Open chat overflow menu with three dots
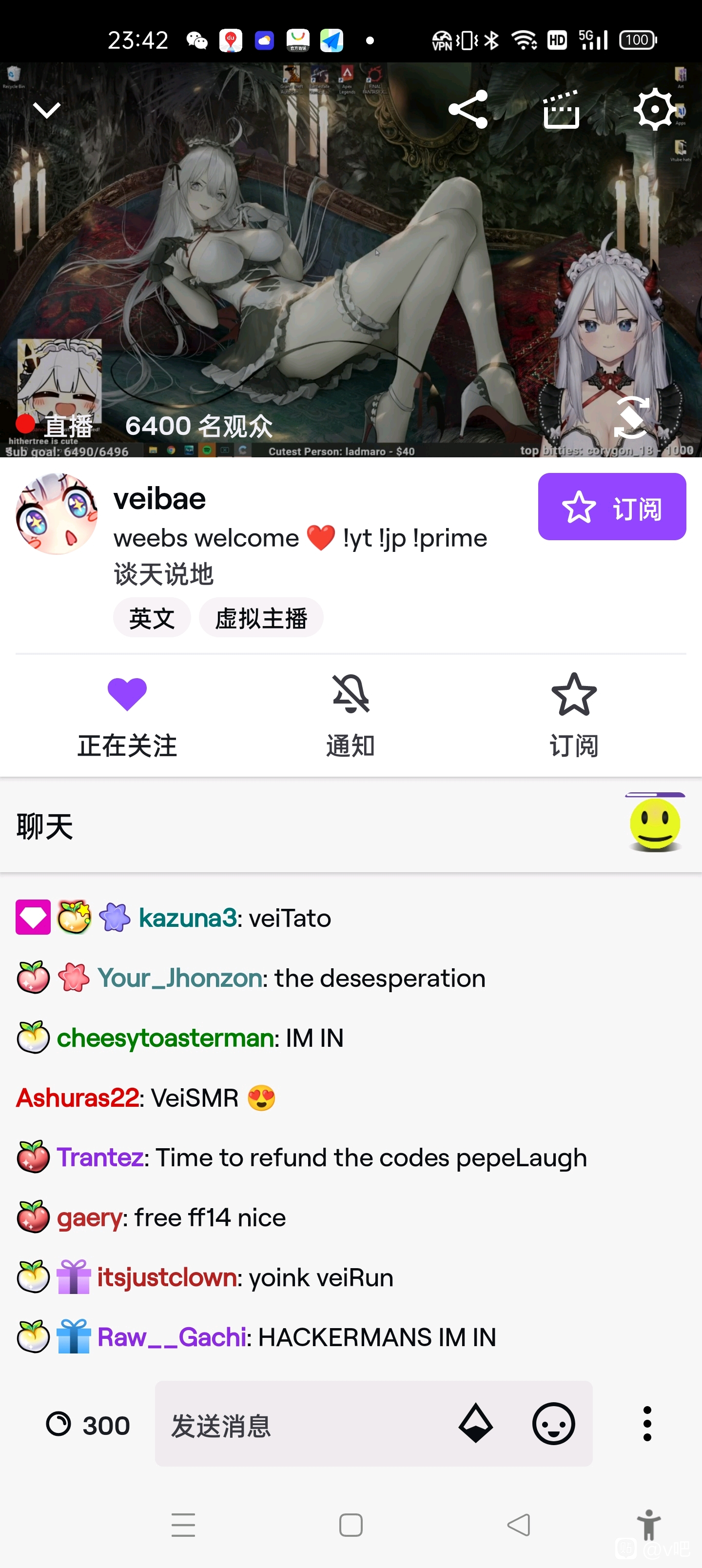The height and width of the screenshot is (1568, 702). (647, 1424)
